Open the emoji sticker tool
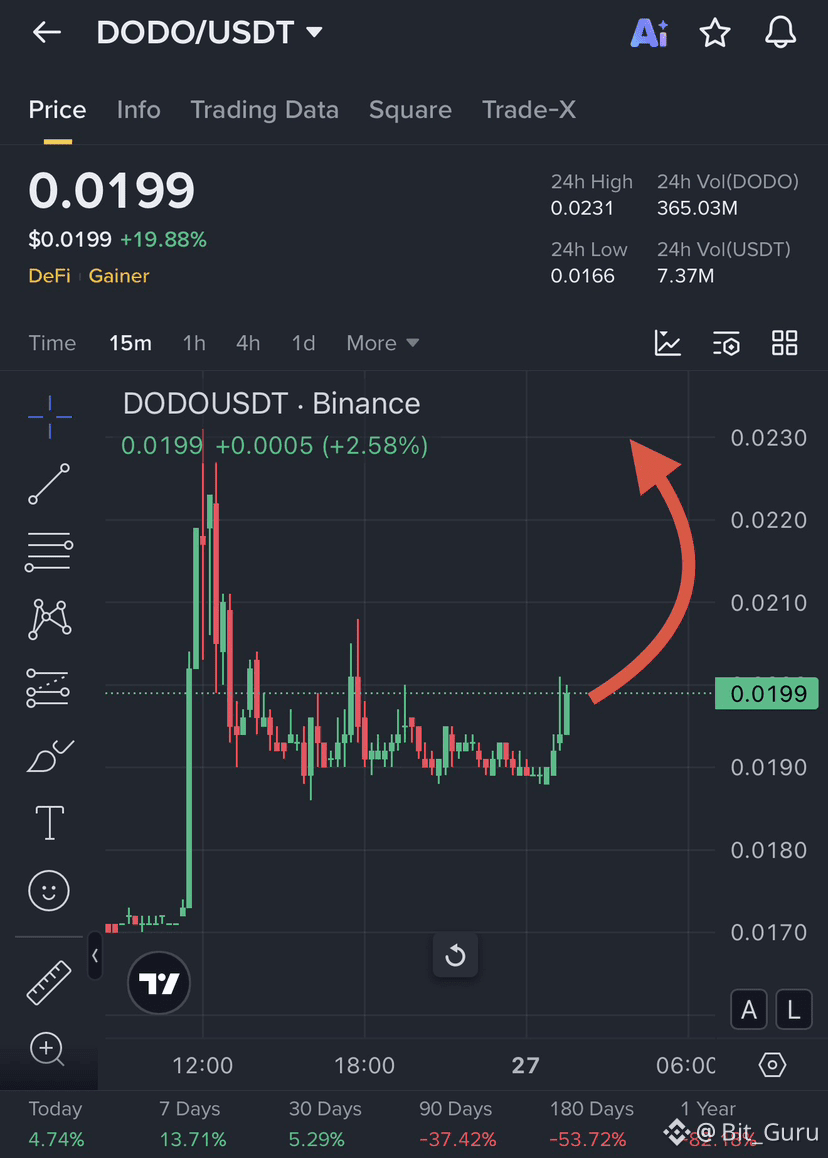This screenshot has width=828, height=1158. click(48, 890)
